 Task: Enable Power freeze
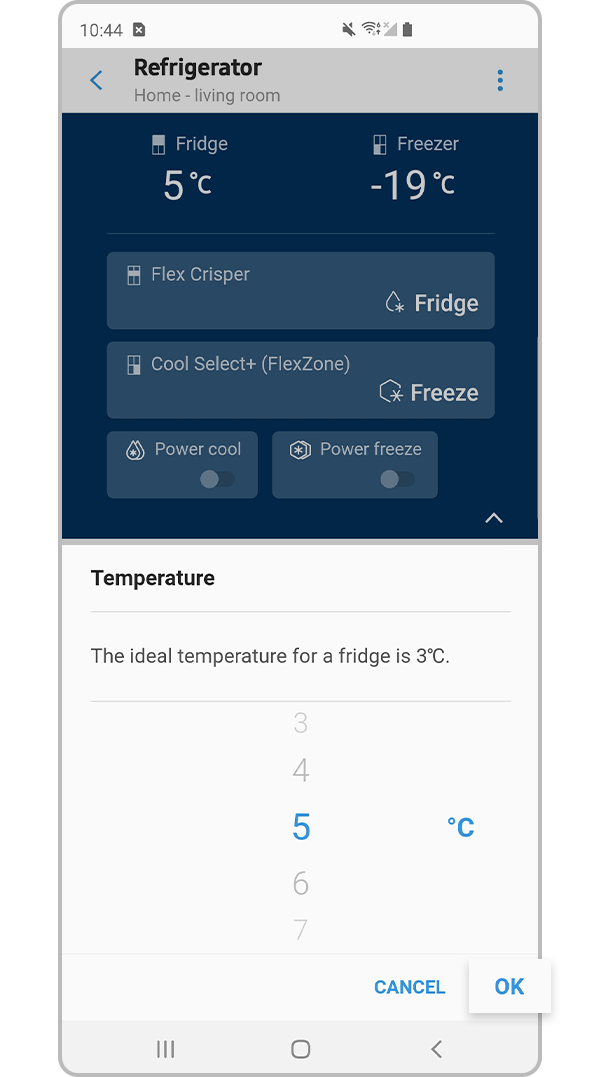(397, 480)
